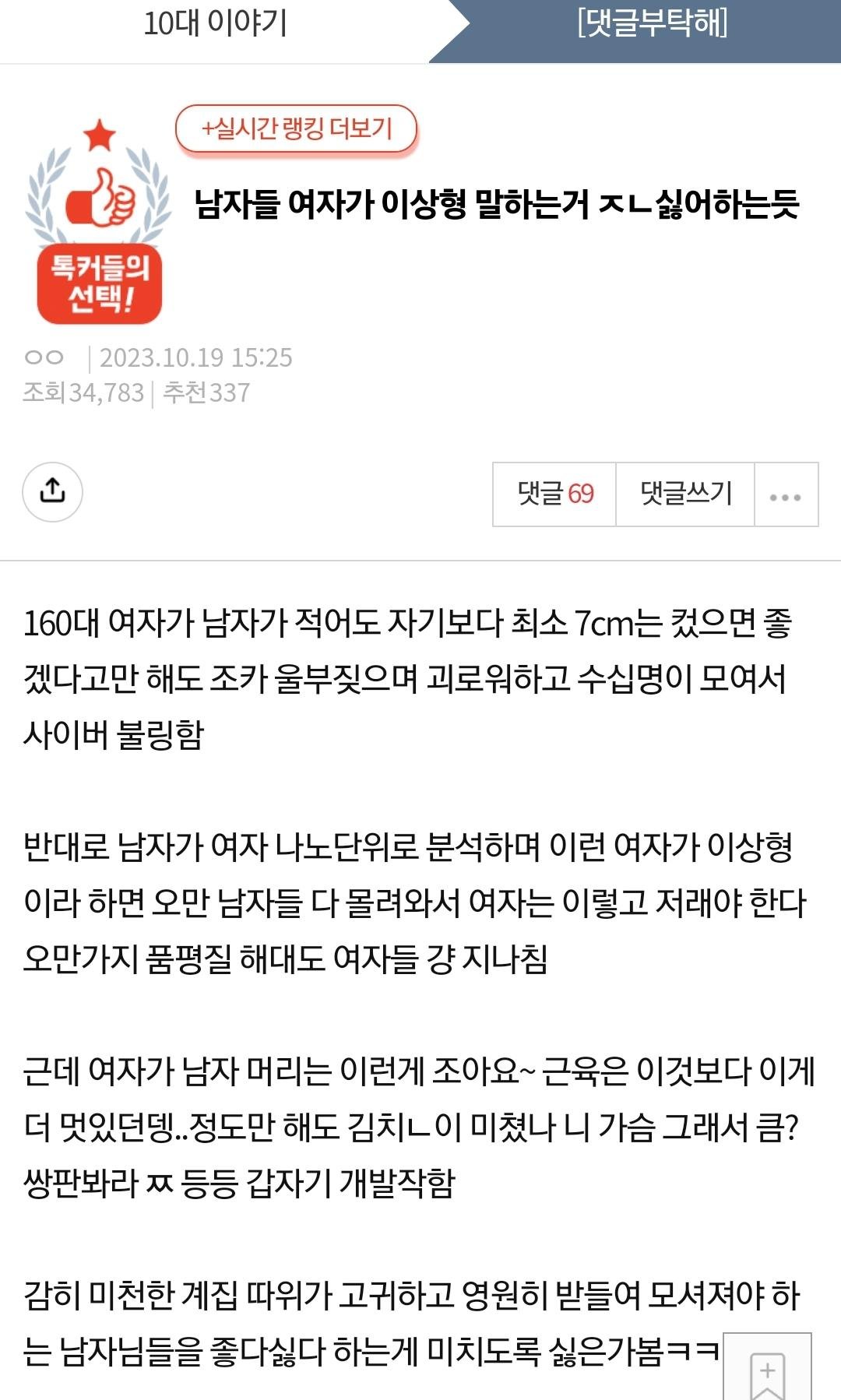The width and height of the screenshot is (841, 1400).
Task: Open the 댓글부탁해 tab
Action: click(653, 23)
